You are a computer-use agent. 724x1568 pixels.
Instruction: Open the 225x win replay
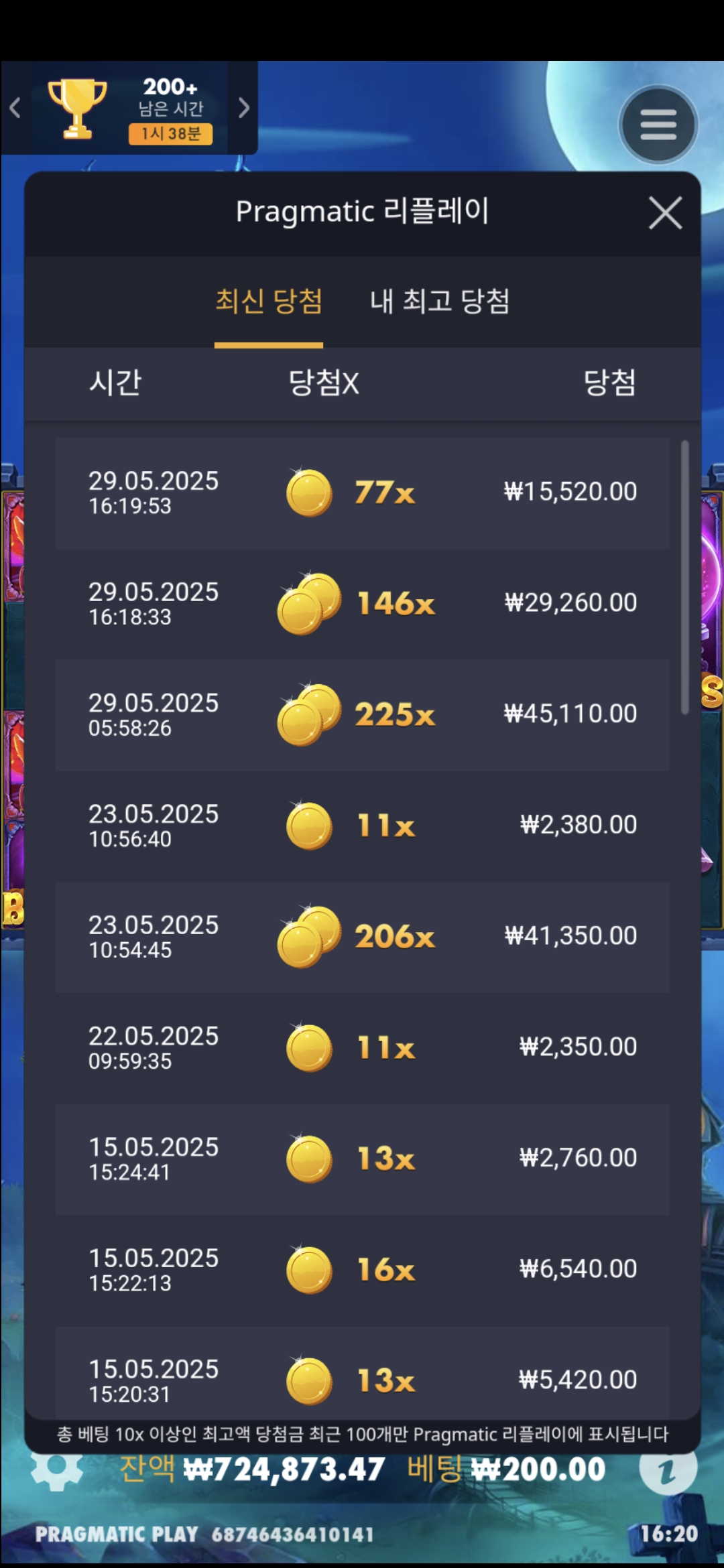pos(362,714)
